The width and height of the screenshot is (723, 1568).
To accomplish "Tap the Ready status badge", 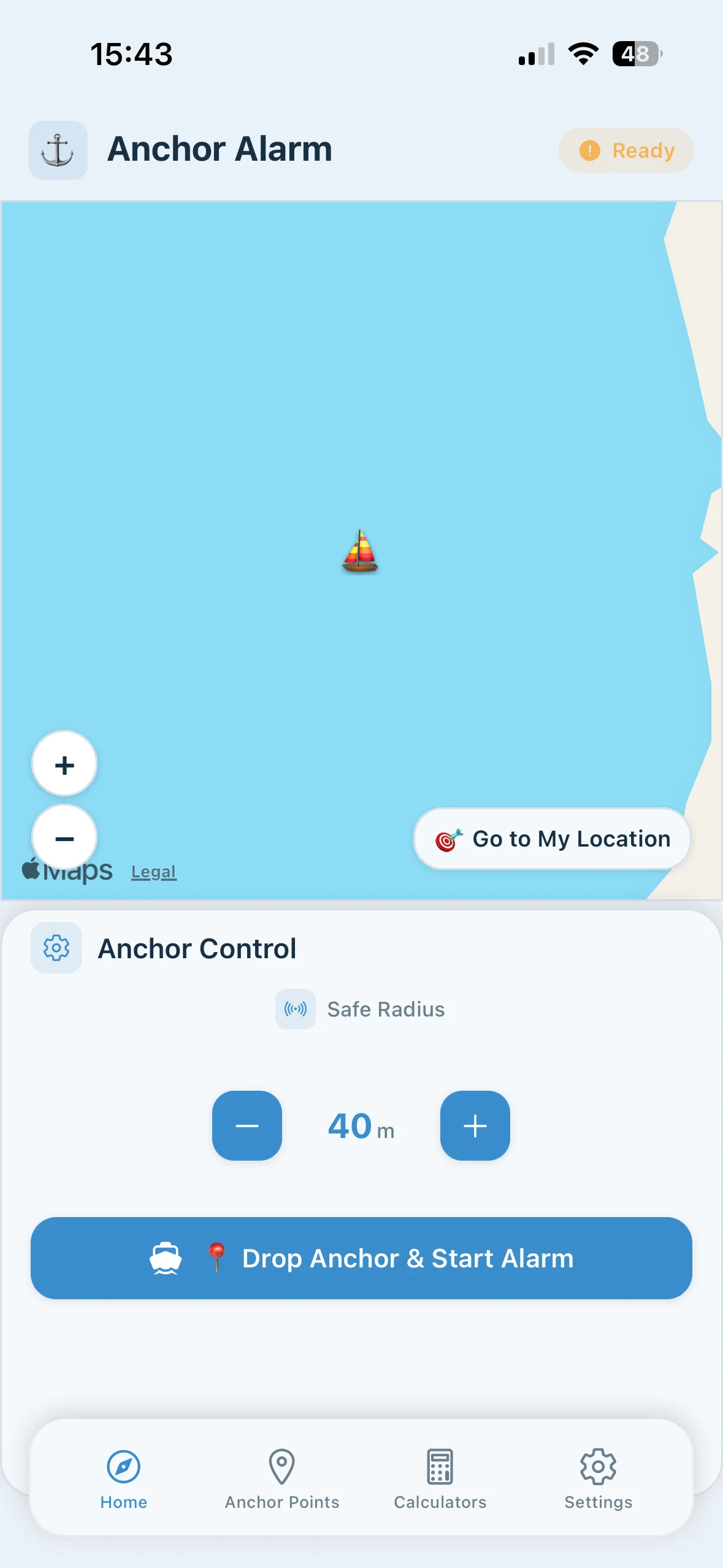I will (625, 150).
